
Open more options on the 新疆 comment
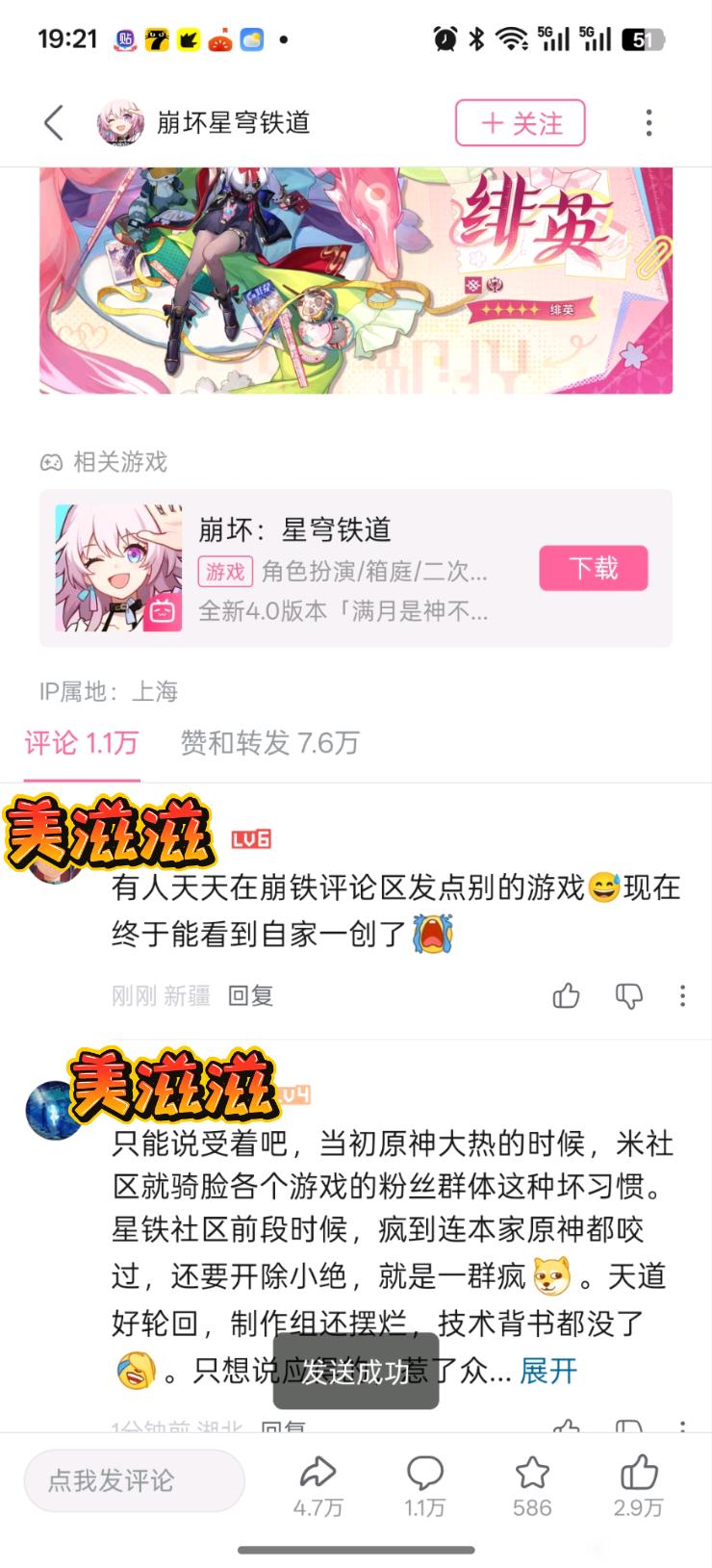682,995
